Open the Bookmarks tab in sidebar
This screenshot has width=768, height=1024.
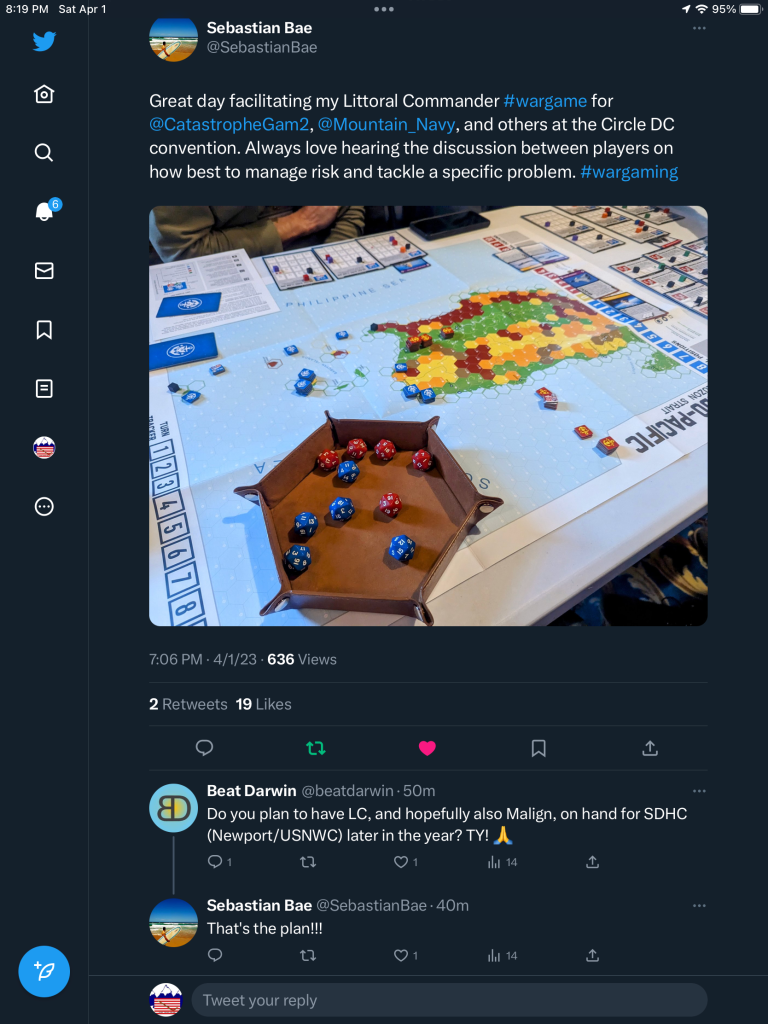click(x=44, y=329)
